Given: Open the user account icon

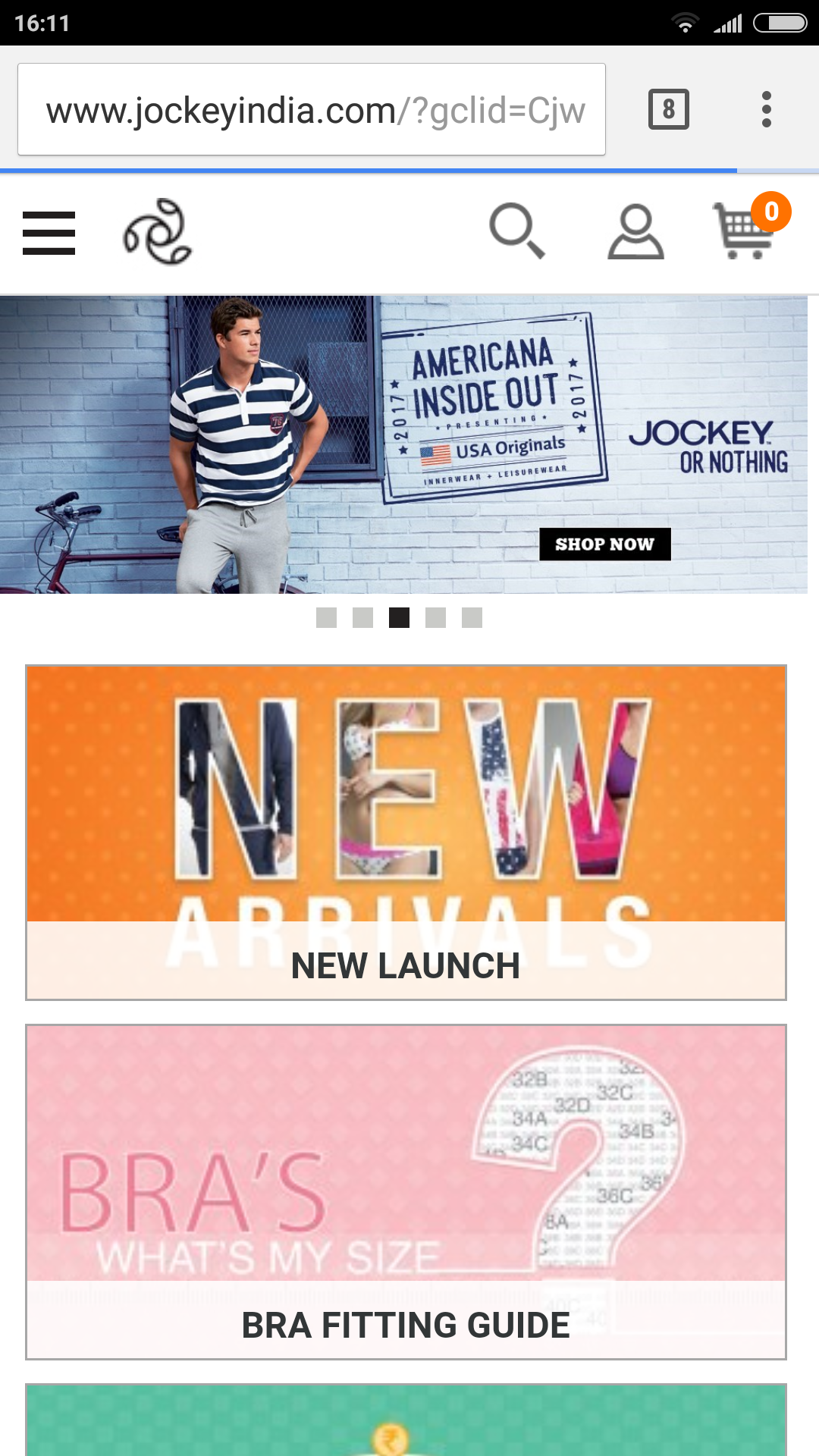Looking at the screenshot, I should coord(635,232).
